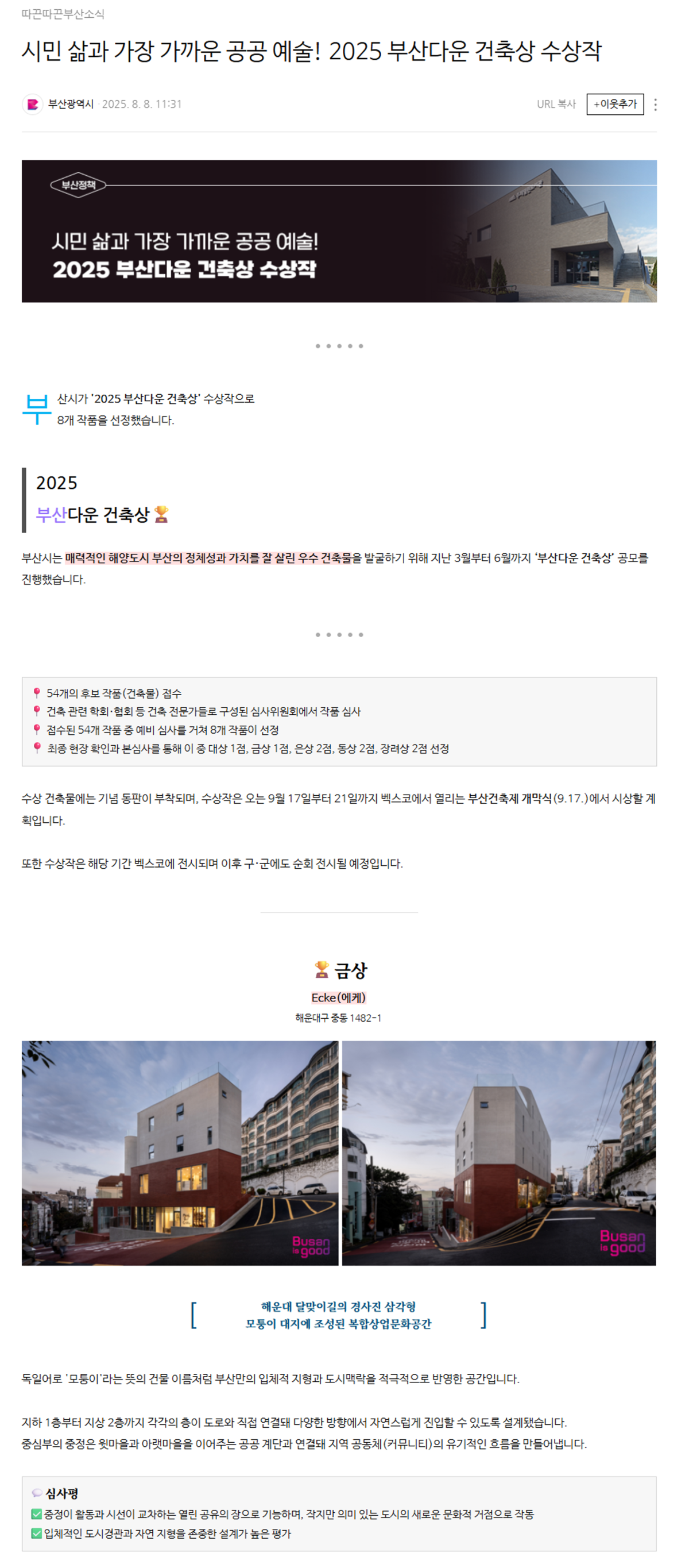This screenshot has width=689, height=1568.
Task: Open 부산광역시 blogger profile
Action: coord(71,104)
